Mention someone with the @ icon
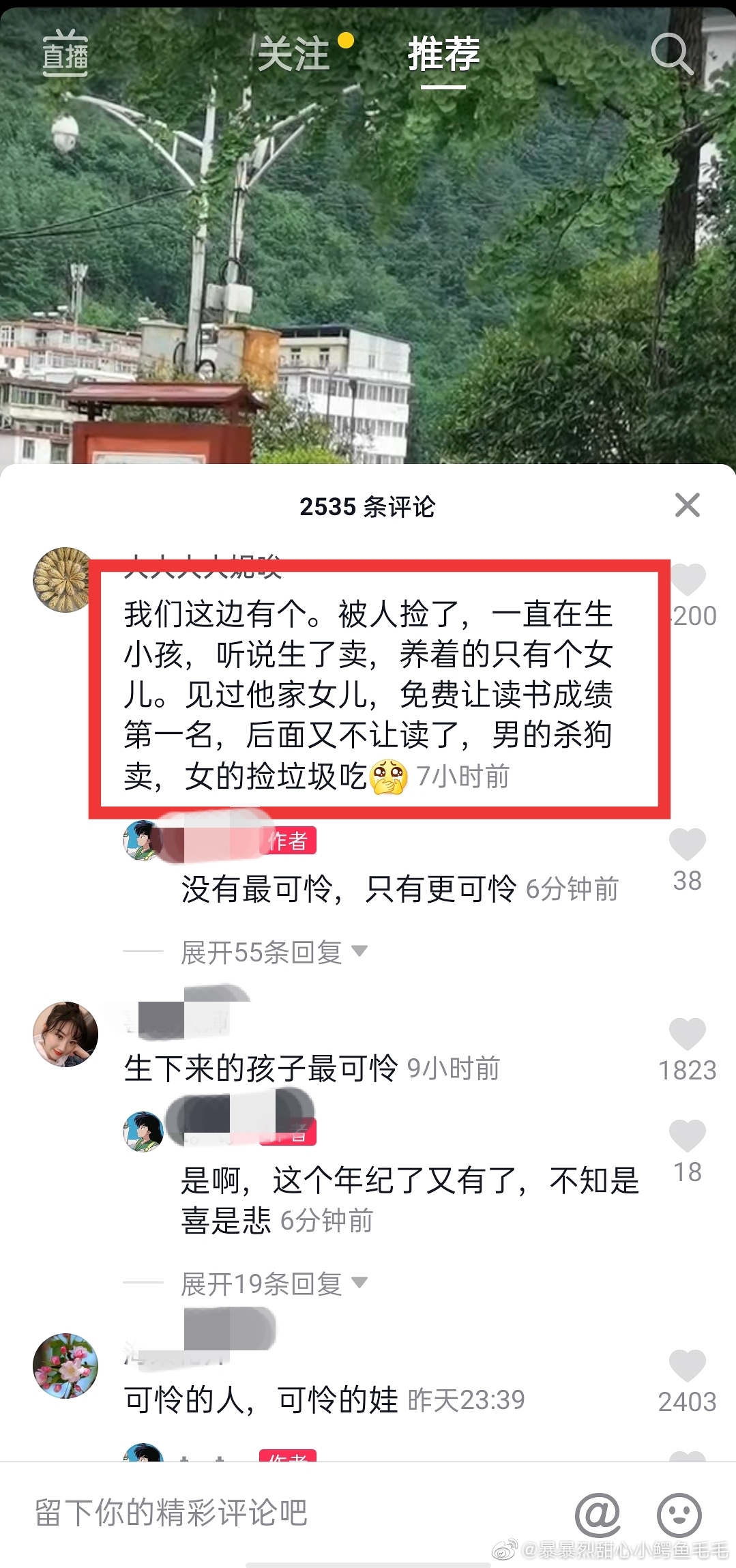Image resolution: width=736 pixels, height=1568 pixels. coord(598,1515)
